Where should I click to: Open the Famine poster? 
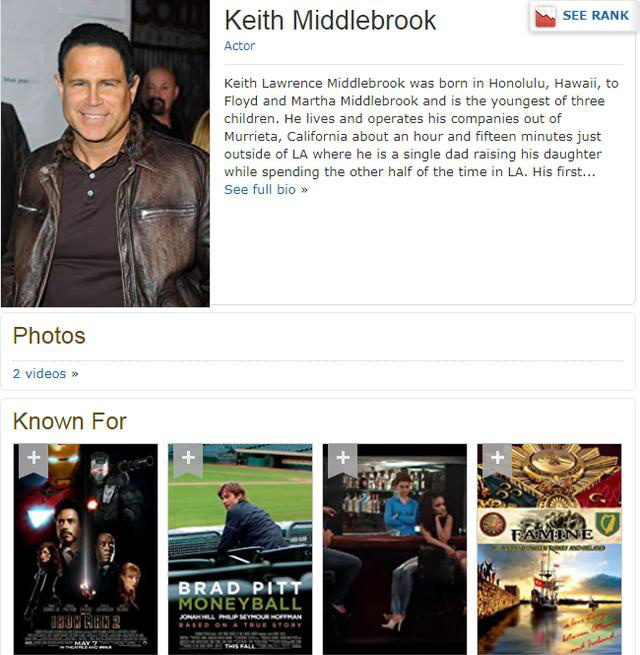tap(549, 560)
